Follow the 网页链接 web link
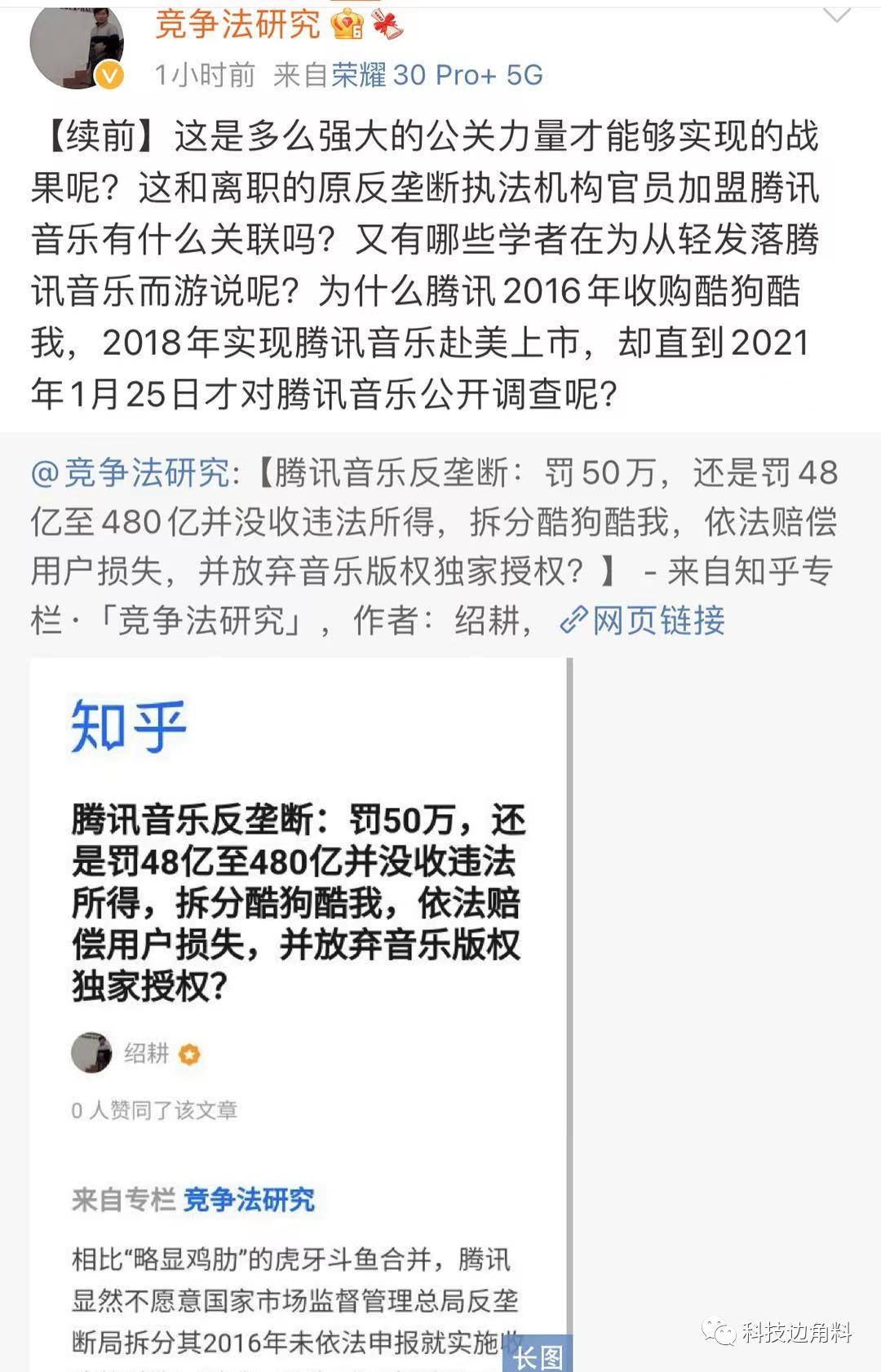The width and height of the screenshot is (881, 1372). click(644, 621)
